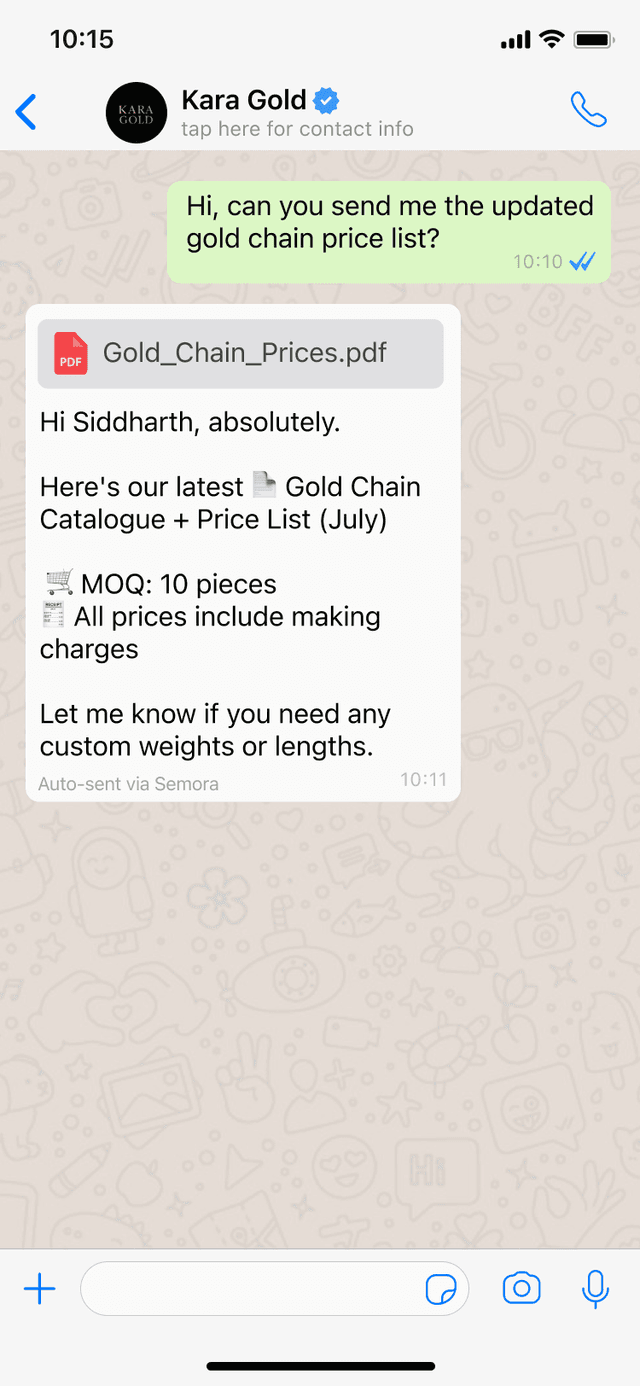Viewport: 640px width, 1386px height.
Task: Go back to the chat list
Action: [x=27, y=112]
